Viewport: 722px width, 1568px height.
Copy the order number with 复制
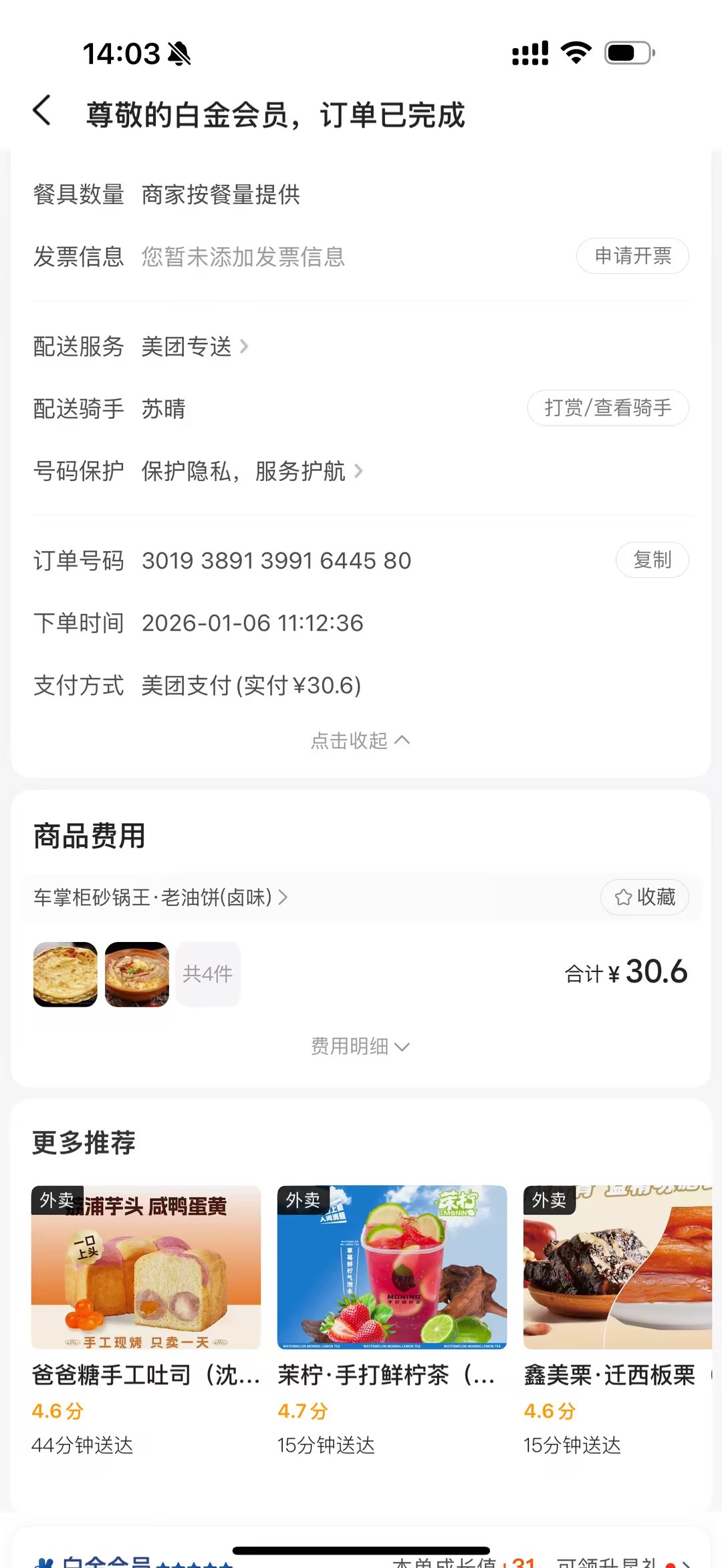click(x=652, y=560)
